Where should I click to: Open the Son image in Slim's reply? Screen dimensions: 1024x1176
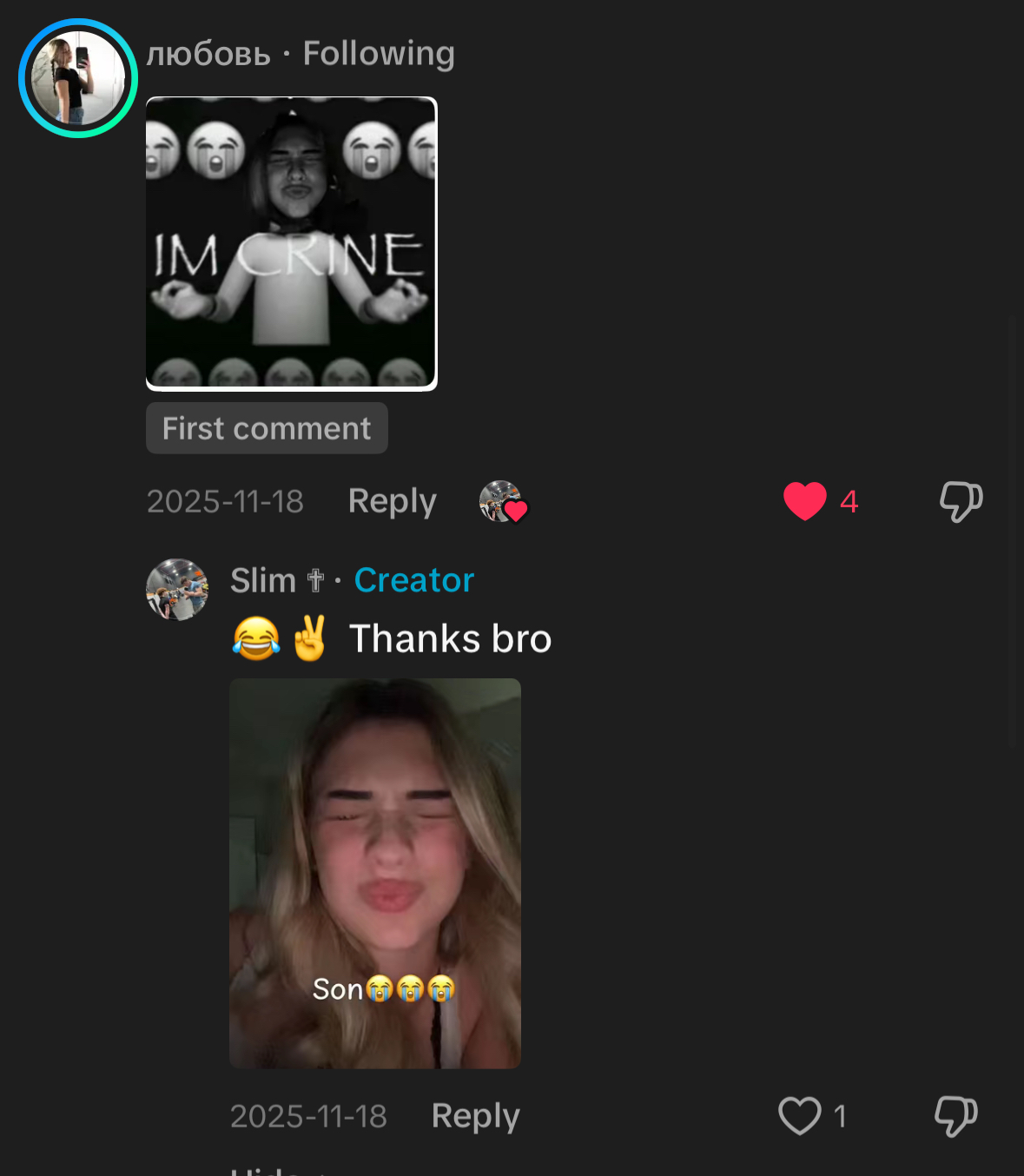coord(374,873)
